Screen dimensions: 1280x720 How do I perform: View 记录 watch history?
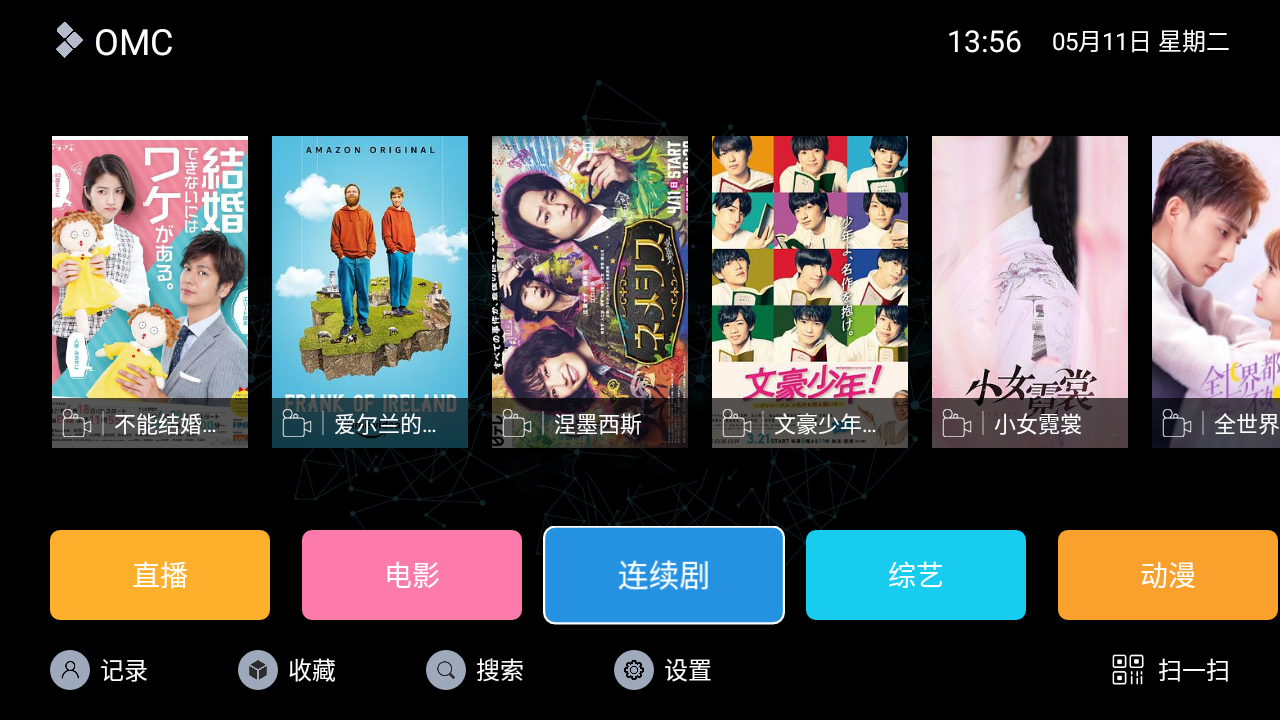(x=100, y=670)
